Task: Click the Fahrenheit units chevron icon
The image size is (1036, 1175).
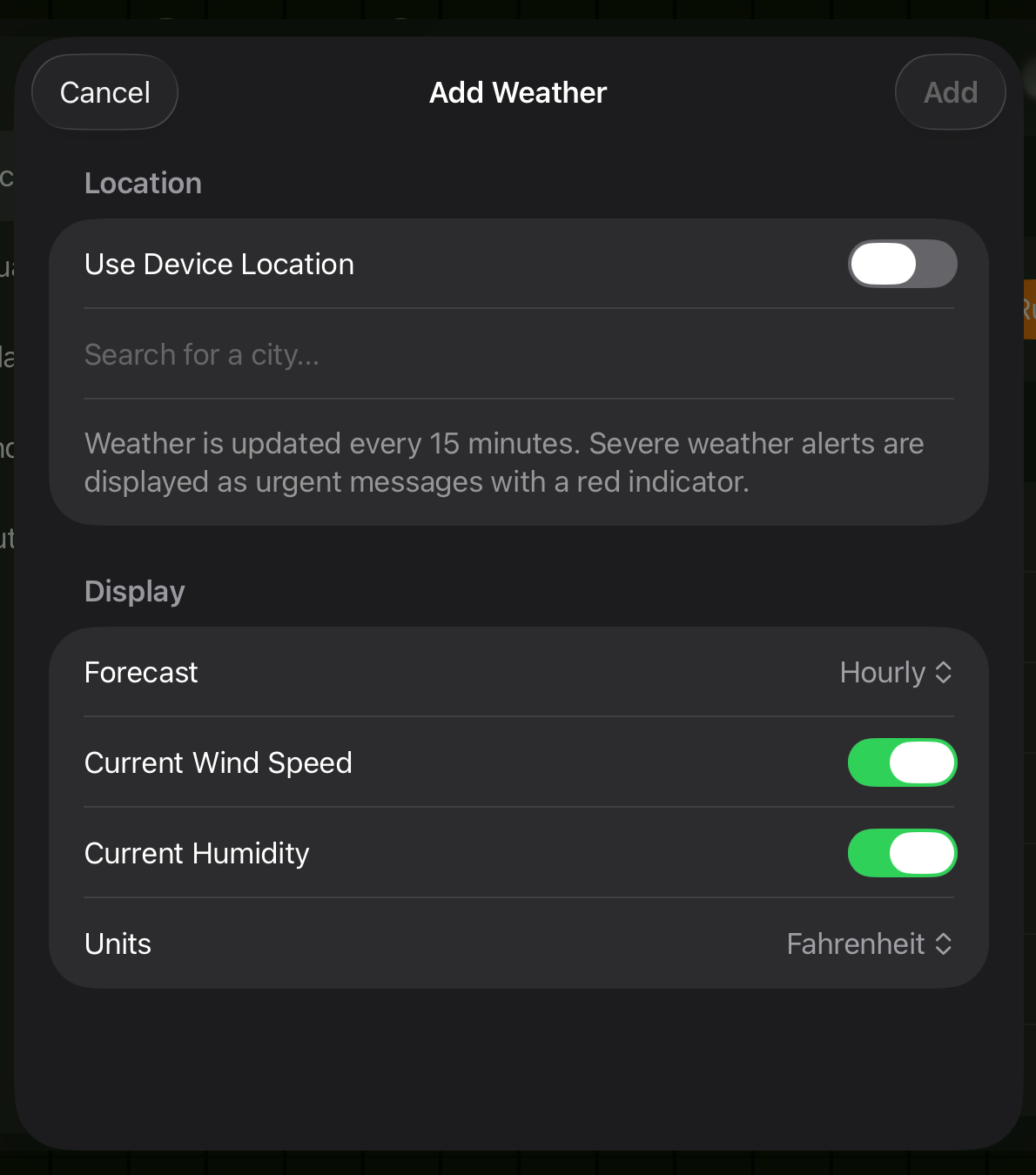Action: point(944,943)
